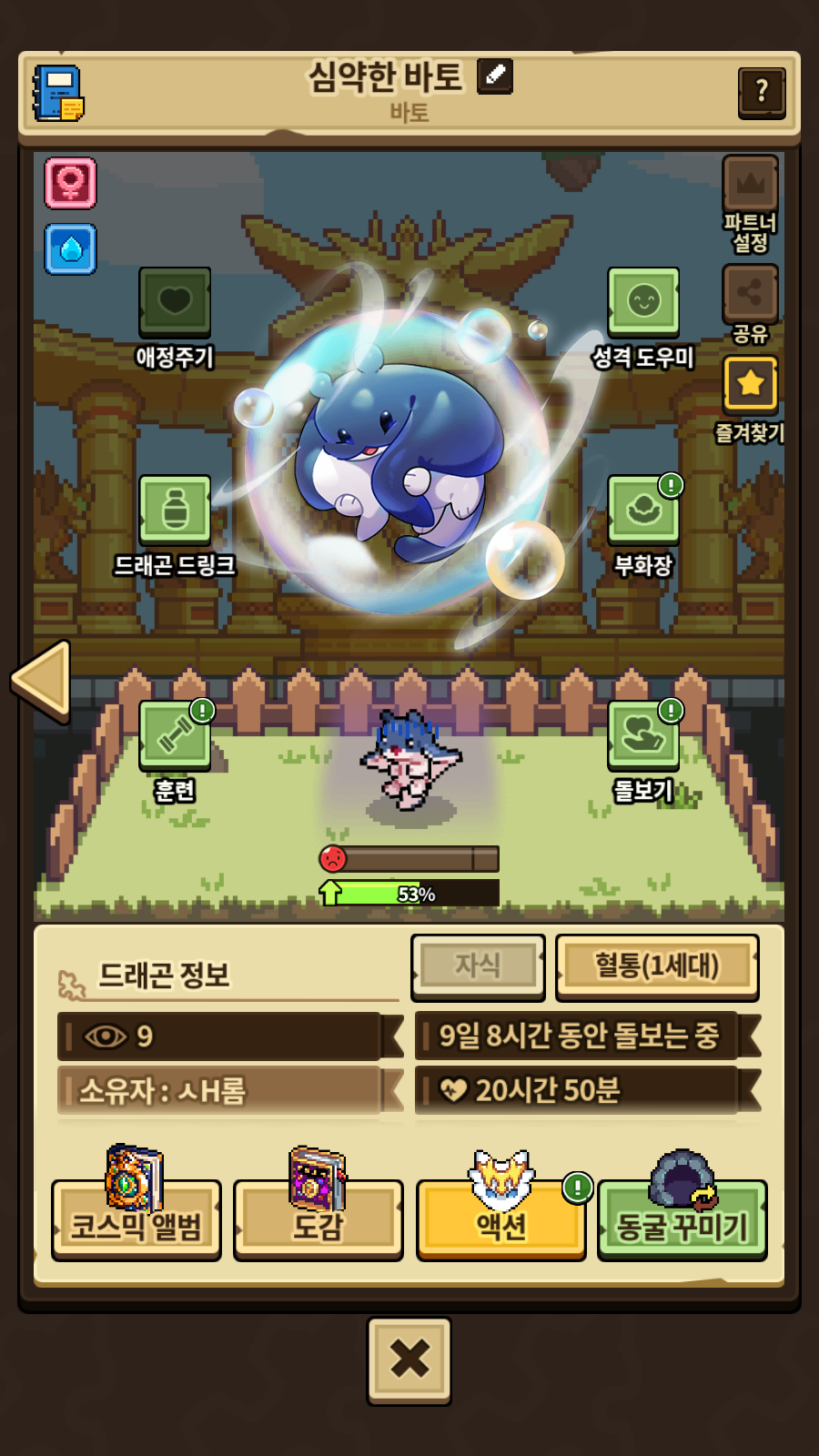Go to the previous dragon with the left arrow
This screenshot has height=1456, width=819.
pos(43,681)
